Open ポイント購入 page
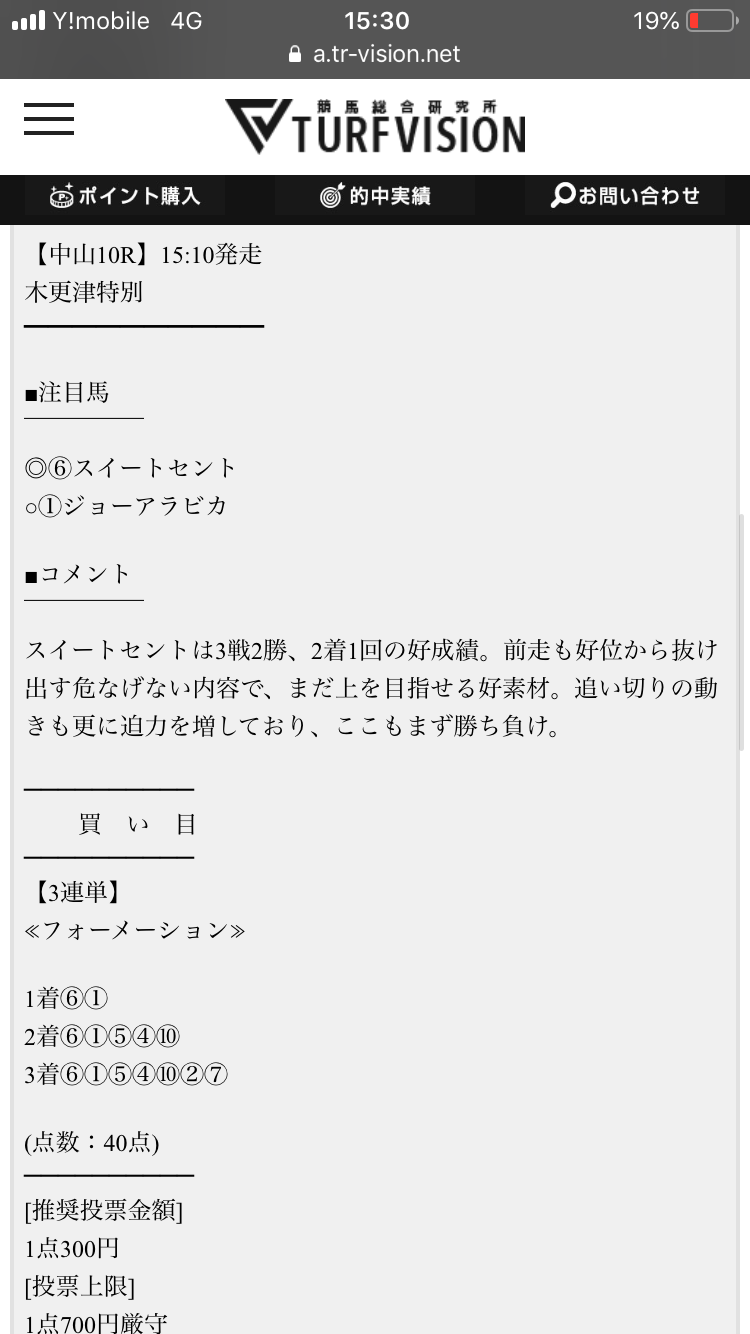Screen dimensions: 750x1334 tap(125, 196)
